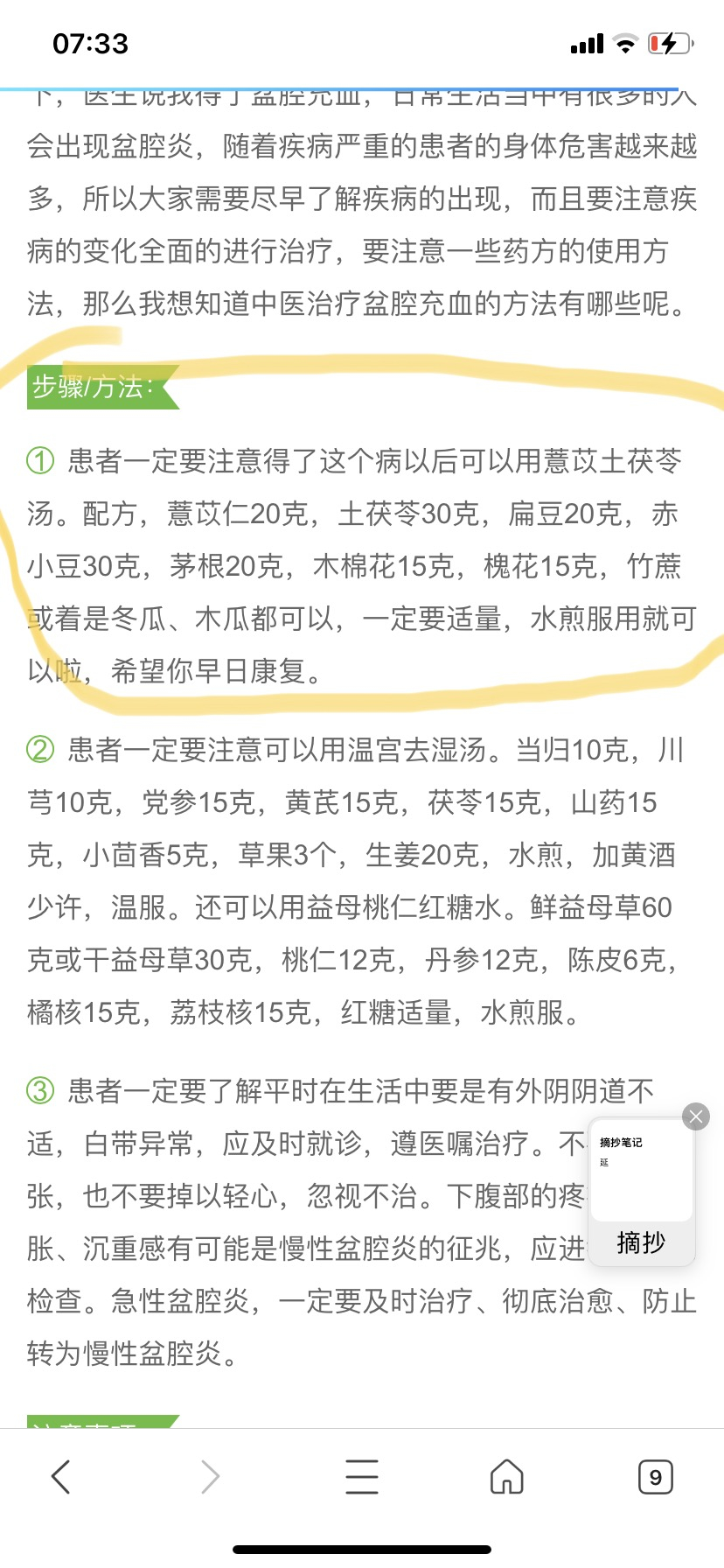The height and width of the screenshot is (1568, 724).
Task: Go forward to the next page
Action: pyautogui.click(x=210, y=1476)
